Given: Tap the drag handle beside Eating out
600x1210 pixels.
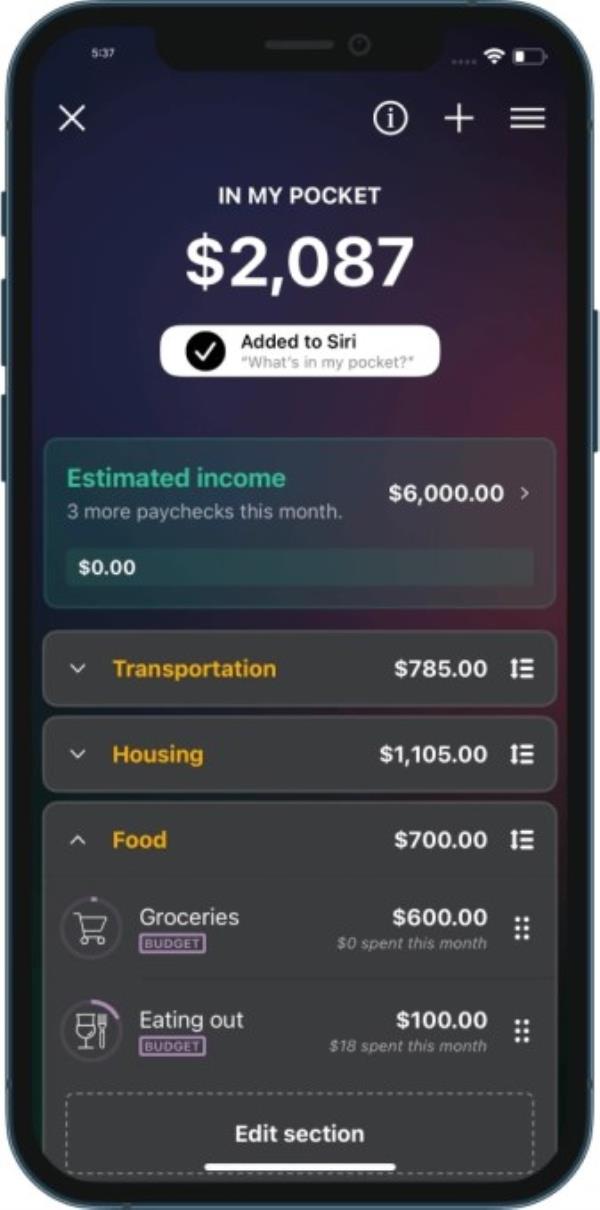Looking at the screenshot, I should 521,1031.
